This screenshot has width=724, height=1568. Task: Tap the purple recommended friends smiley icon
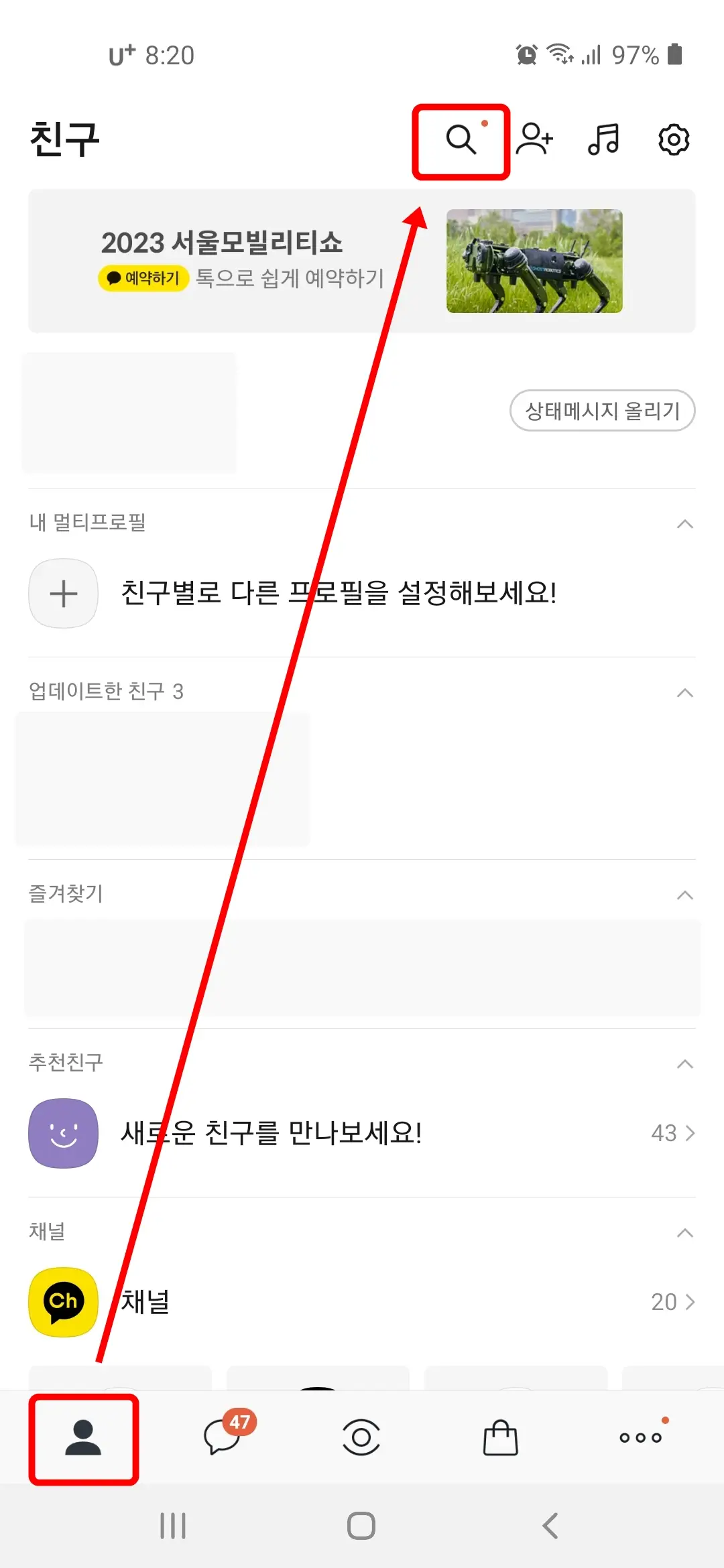click(62, 1133)
